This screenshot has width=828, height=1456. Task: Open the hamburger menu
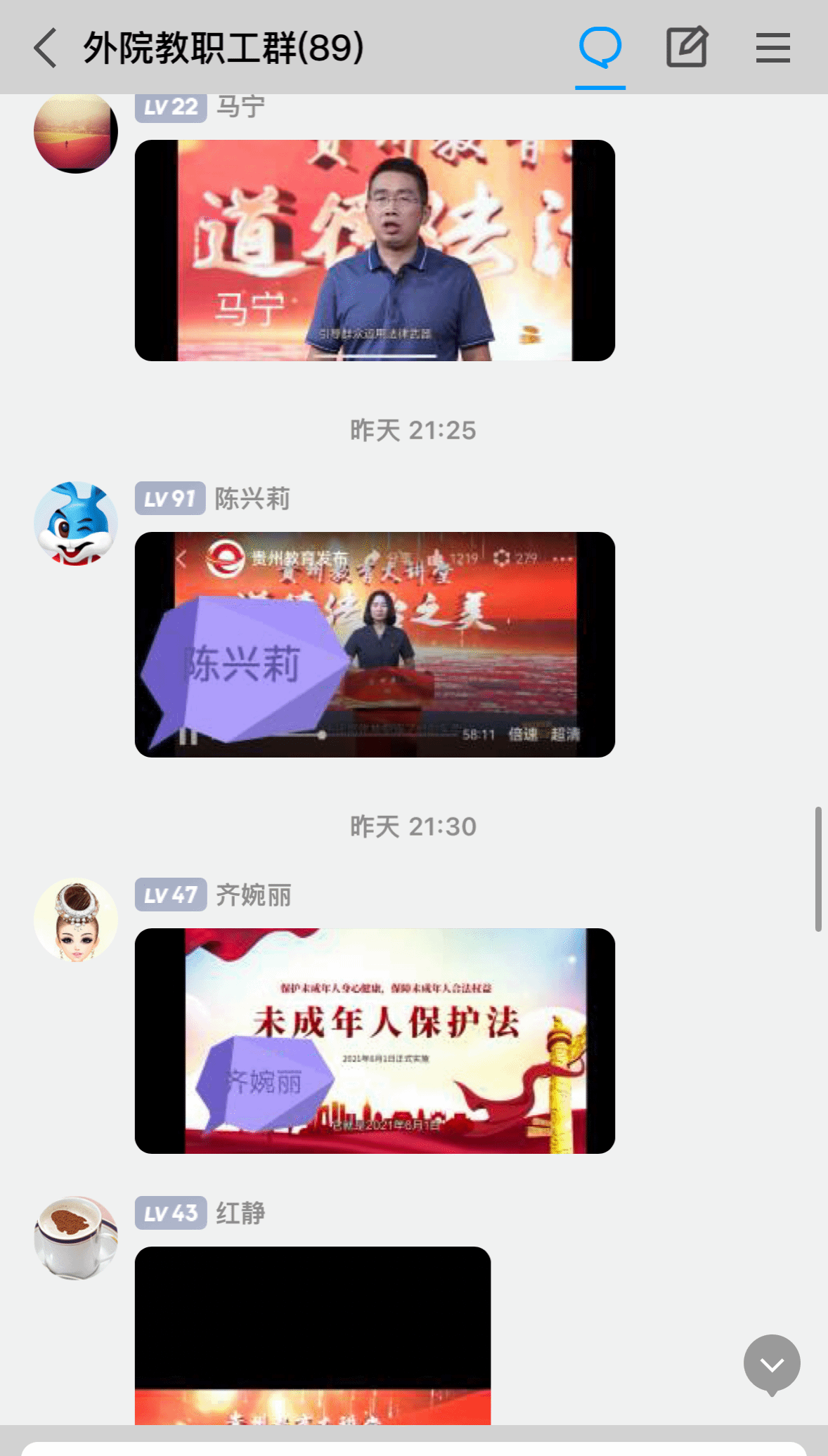(772, 48)
